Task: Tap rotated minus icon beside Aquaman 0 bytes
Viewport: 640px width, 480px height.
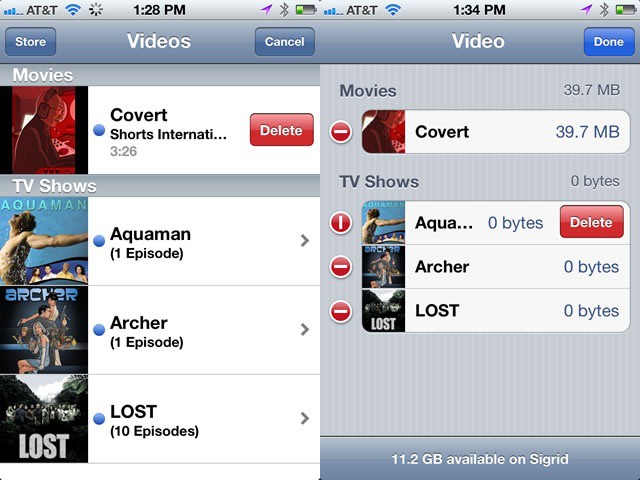Action: (x=341, y=222)
